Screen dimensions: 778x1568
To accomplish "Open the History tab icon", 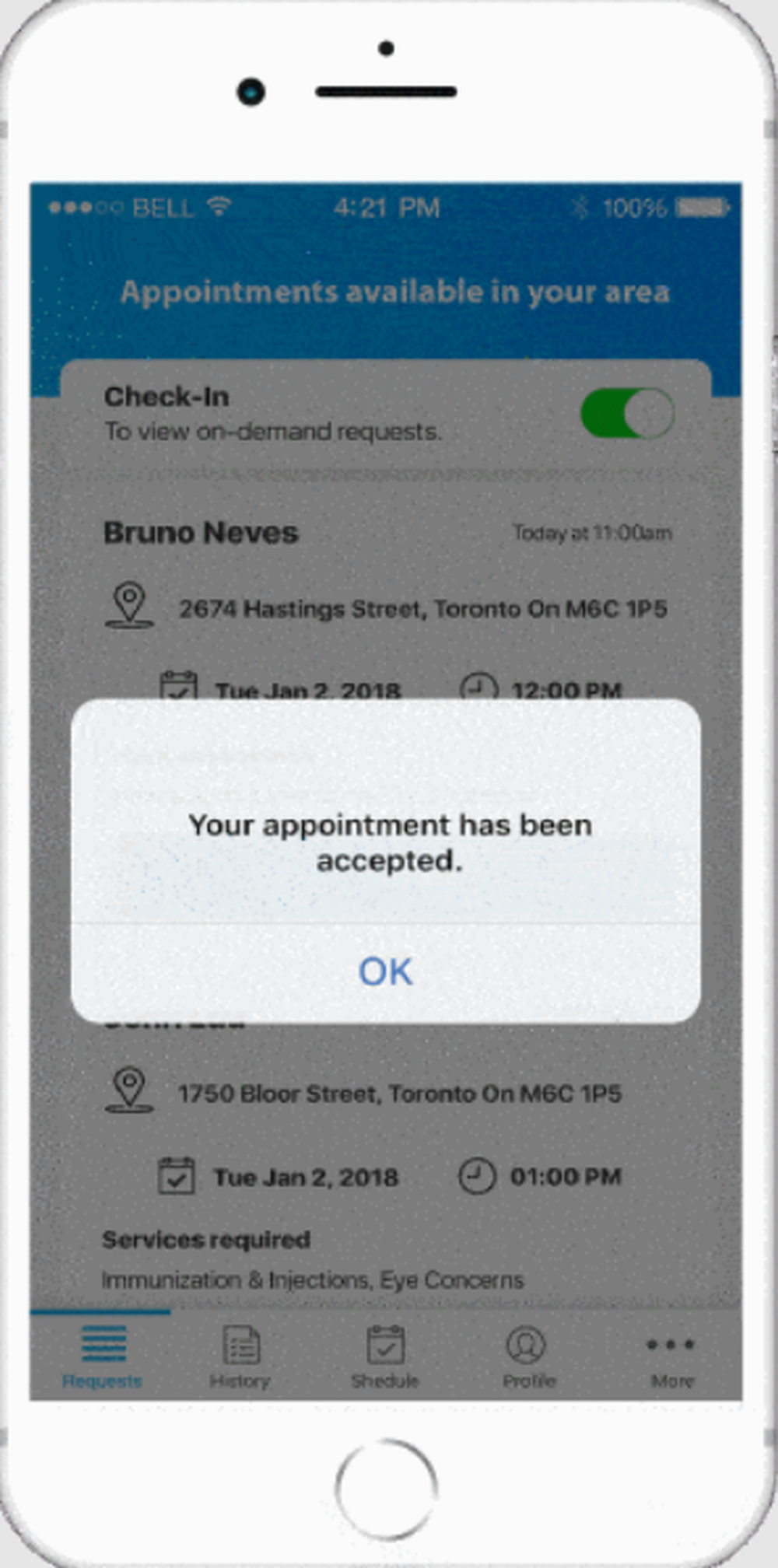I will point(240,1346).
